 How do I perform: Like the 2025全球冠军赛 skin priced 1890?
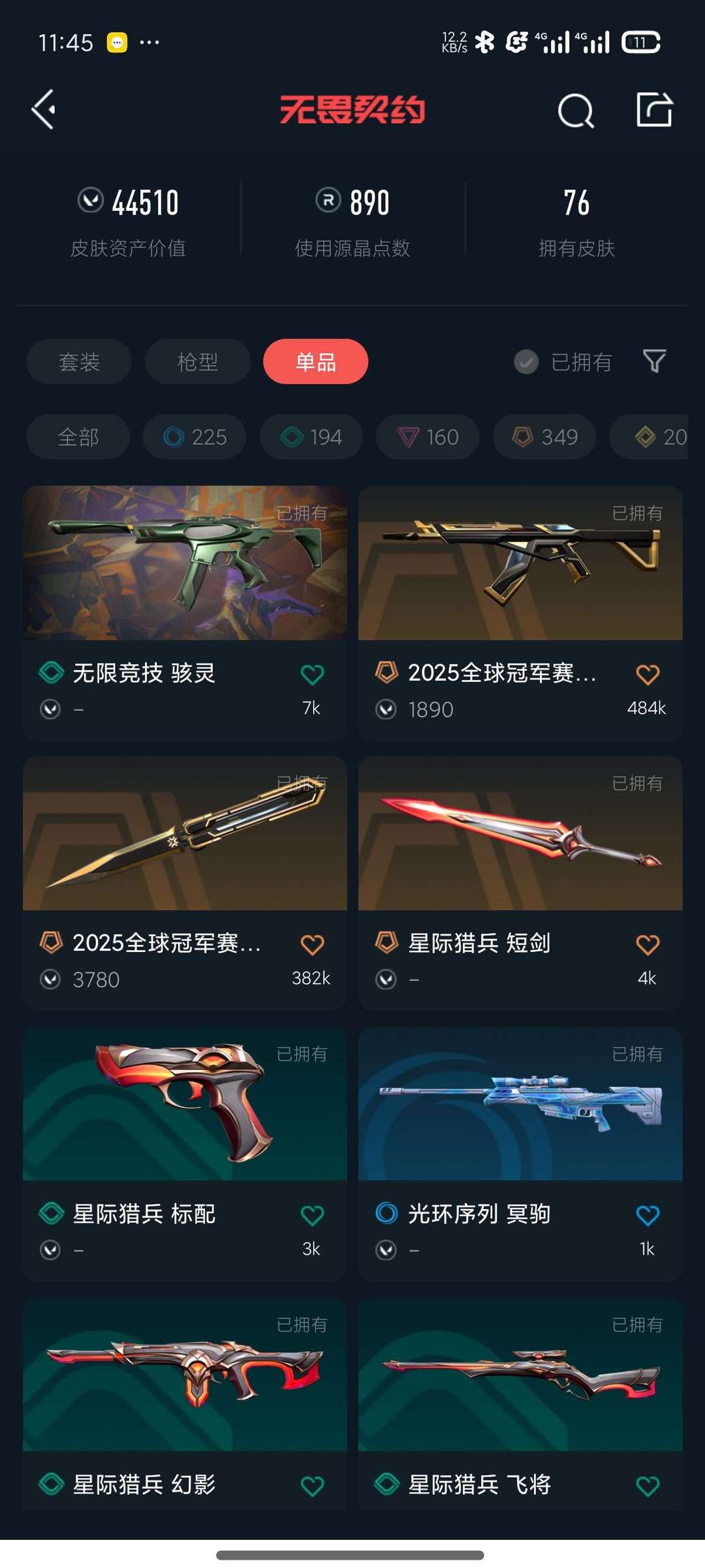(x=648, y=674)
